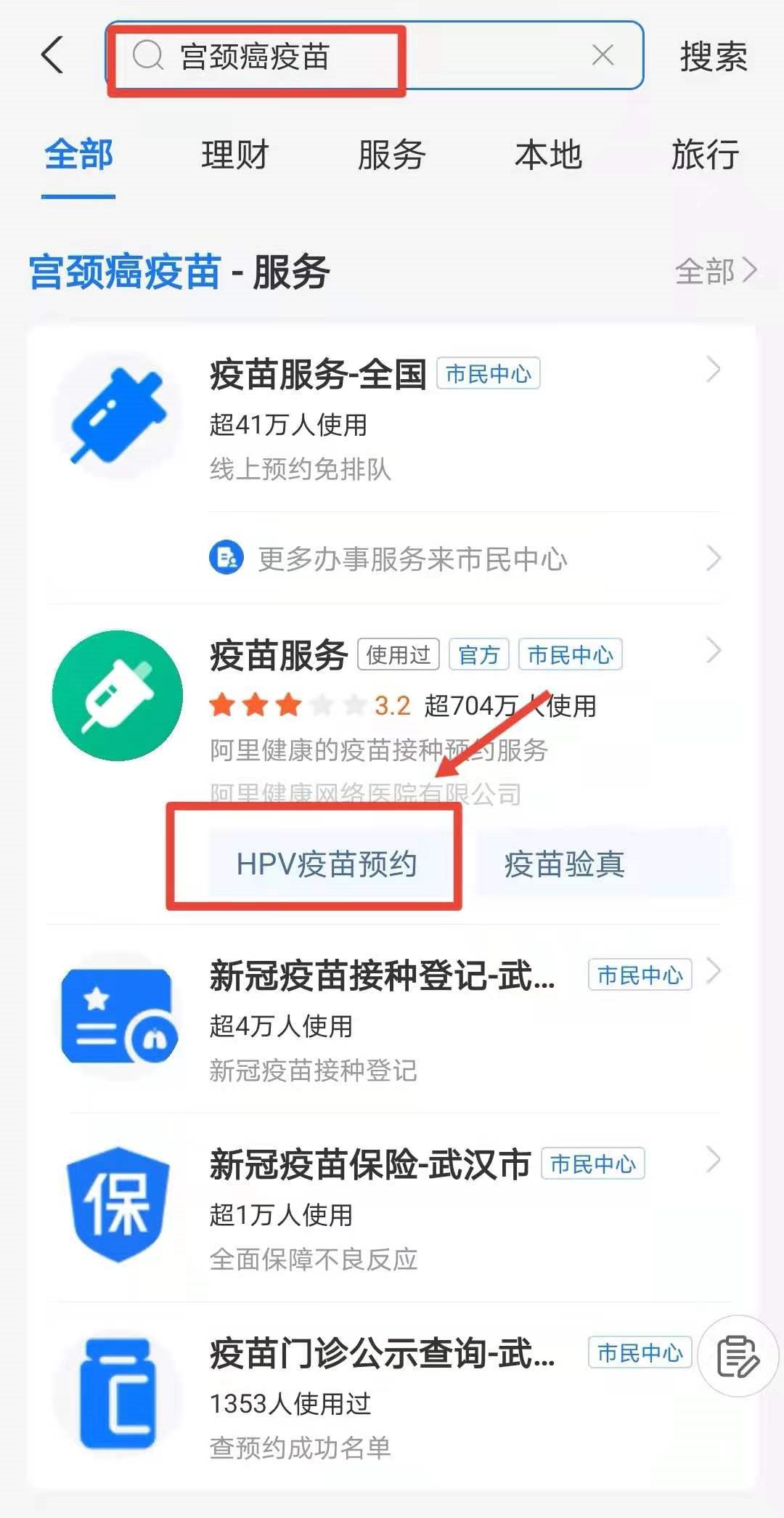The height and width of the screenshot is (1518, 784).
Task: Tap the 疫苗验真 button
Action: point(565,864)
